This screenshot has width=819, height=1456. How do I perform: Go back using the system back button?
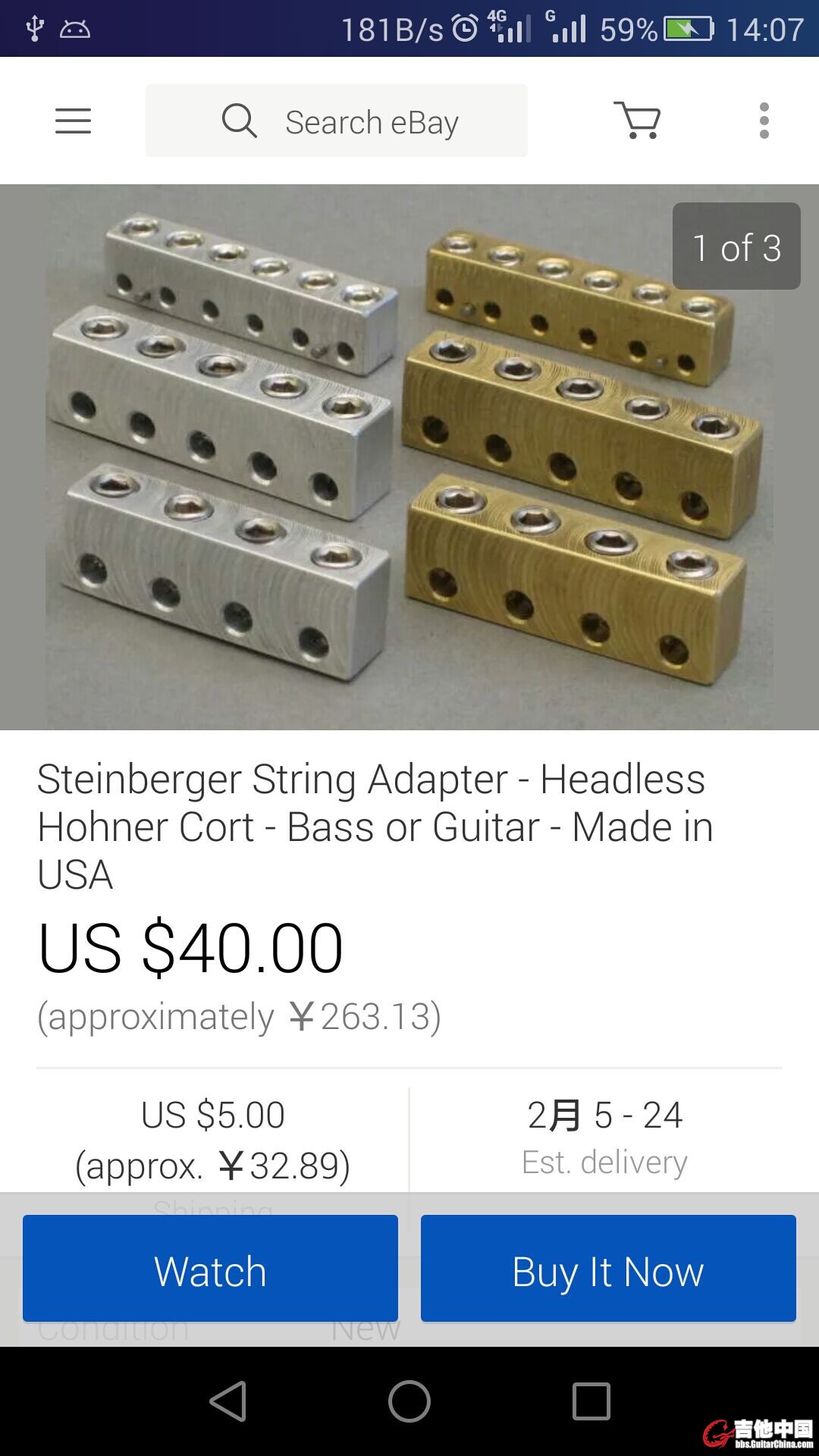227,1401
